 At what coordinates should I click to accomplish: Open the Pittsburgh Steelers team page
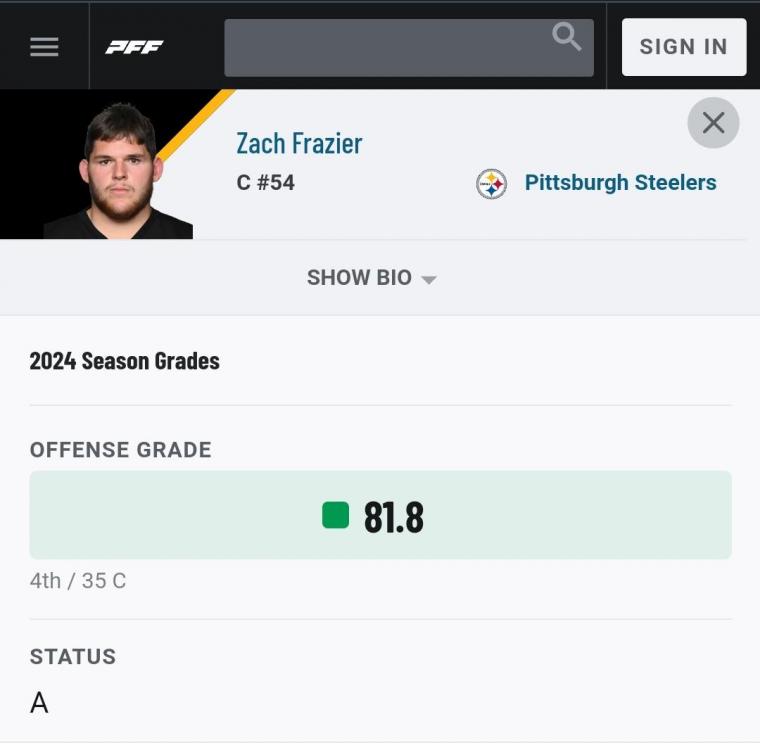(x=619, y=183)
